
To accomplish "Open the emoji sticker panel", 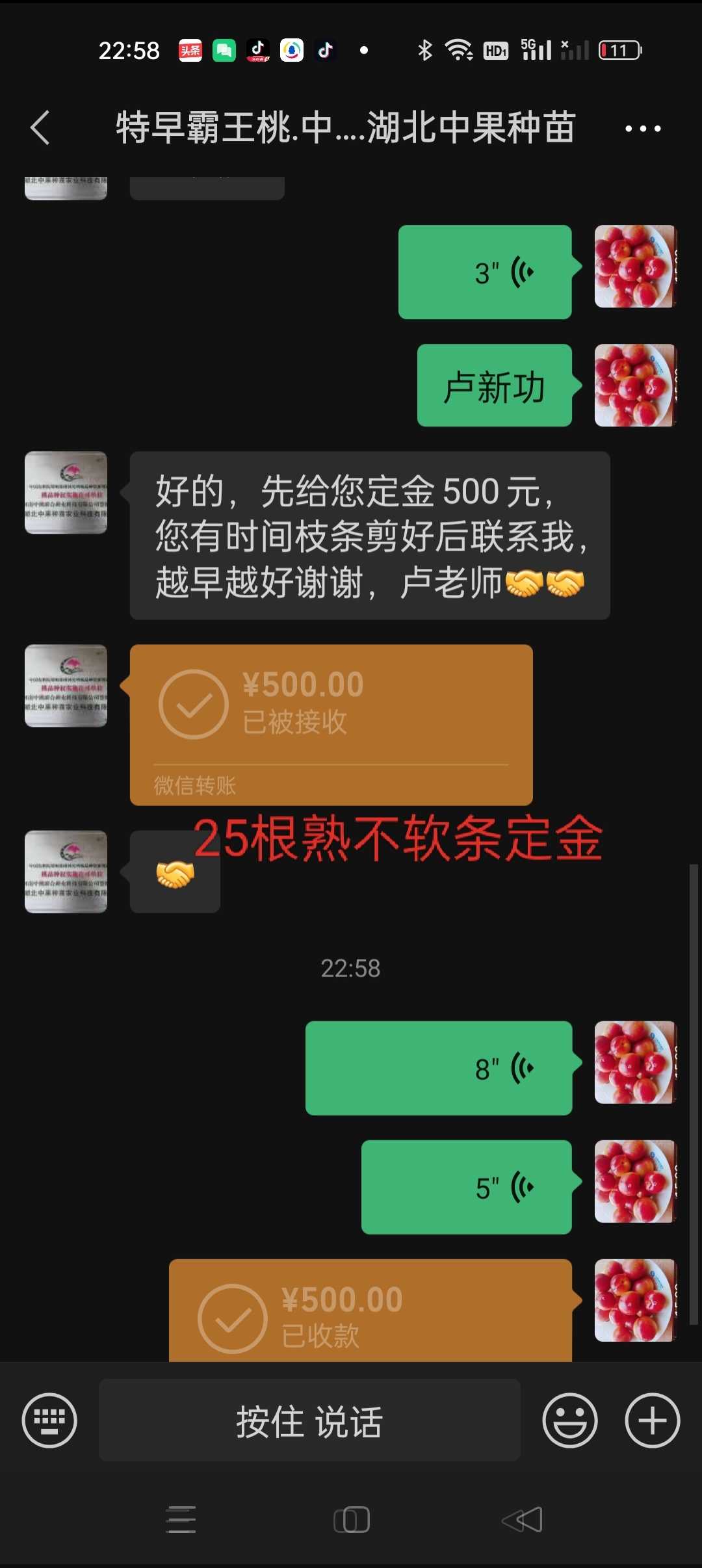I will click(x=570, y=1420).
